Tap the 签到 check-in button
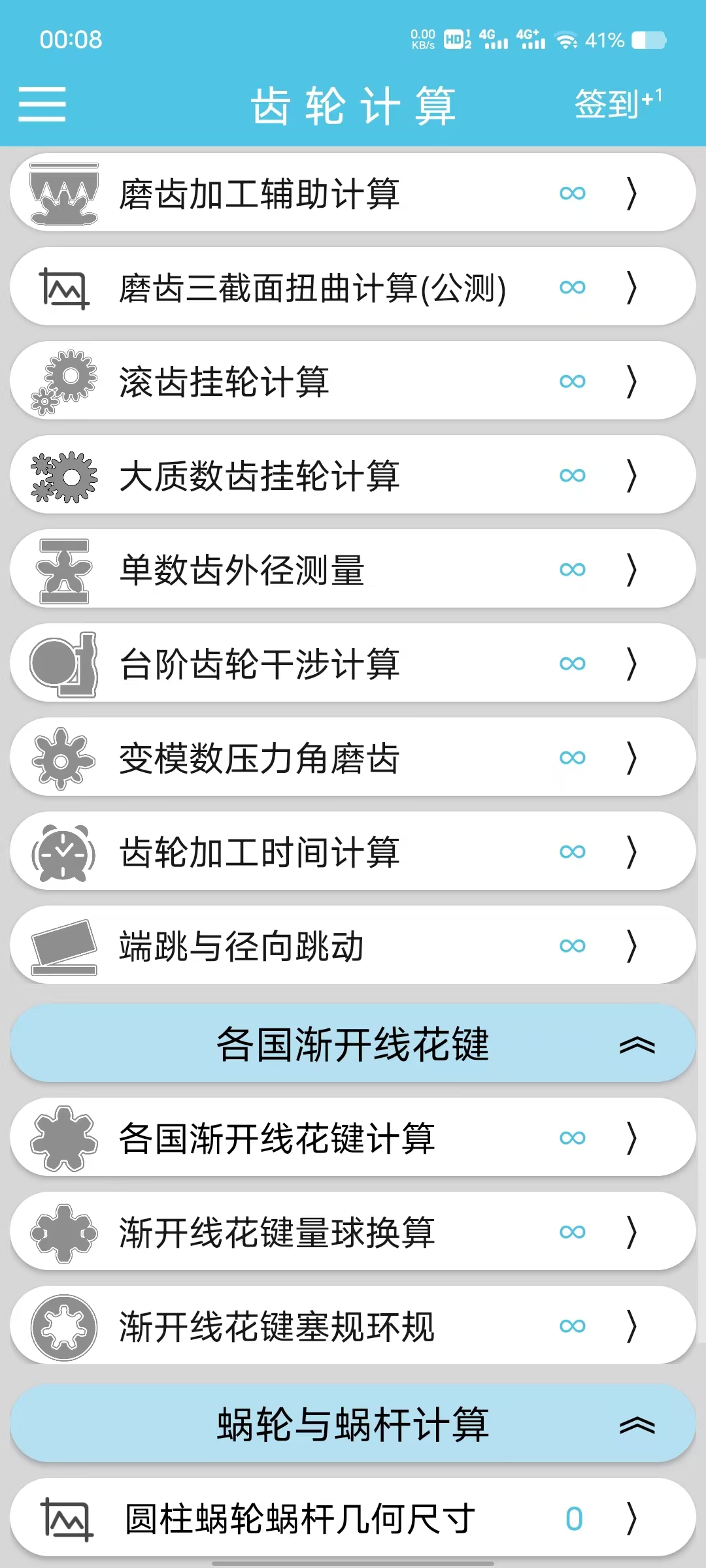This screenshot has width=706, height=1568. tap(618, 103)
